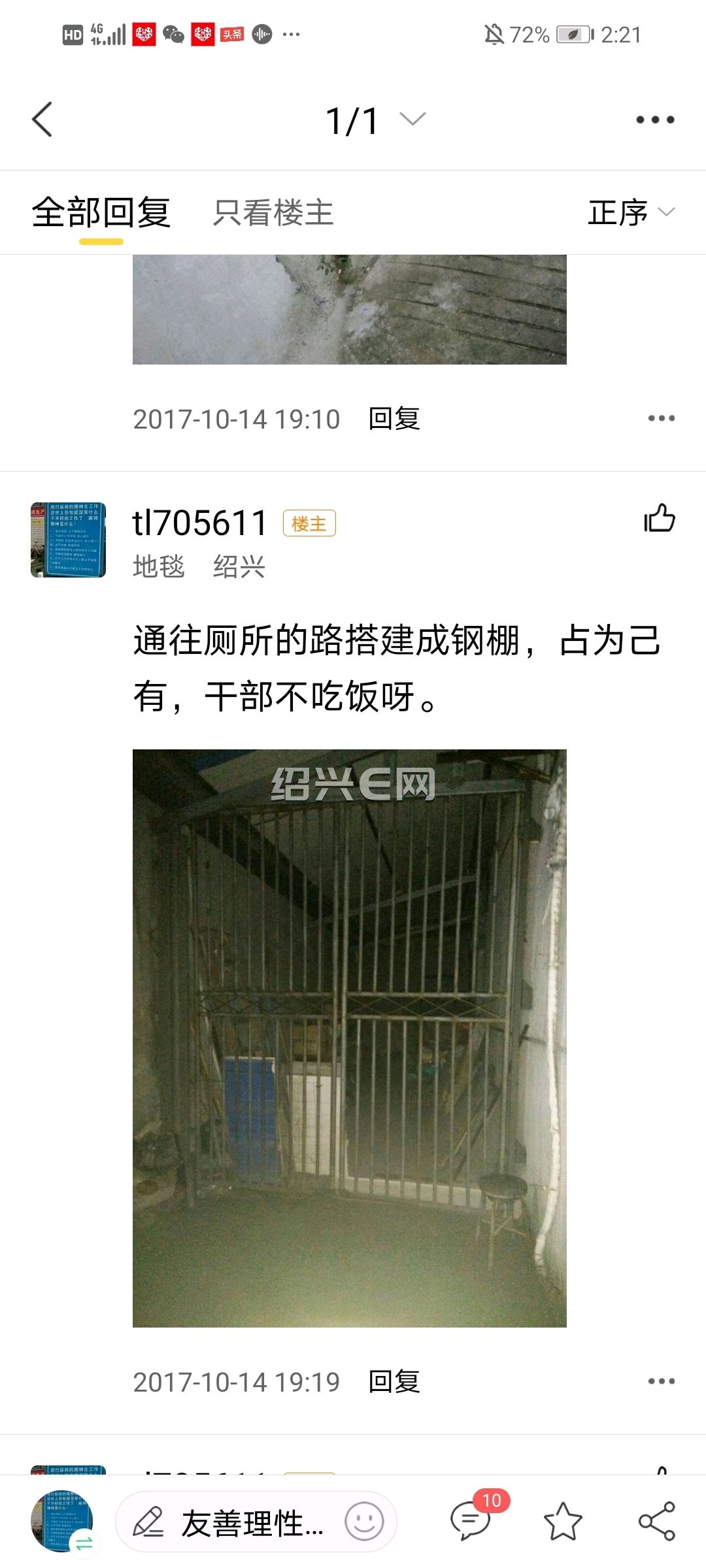Image resolution: width=706 pixels, height=1568 pixels.
Task: Open the overflow menu in the top bar
Action: pyautogui.click(x=655, y=120)
